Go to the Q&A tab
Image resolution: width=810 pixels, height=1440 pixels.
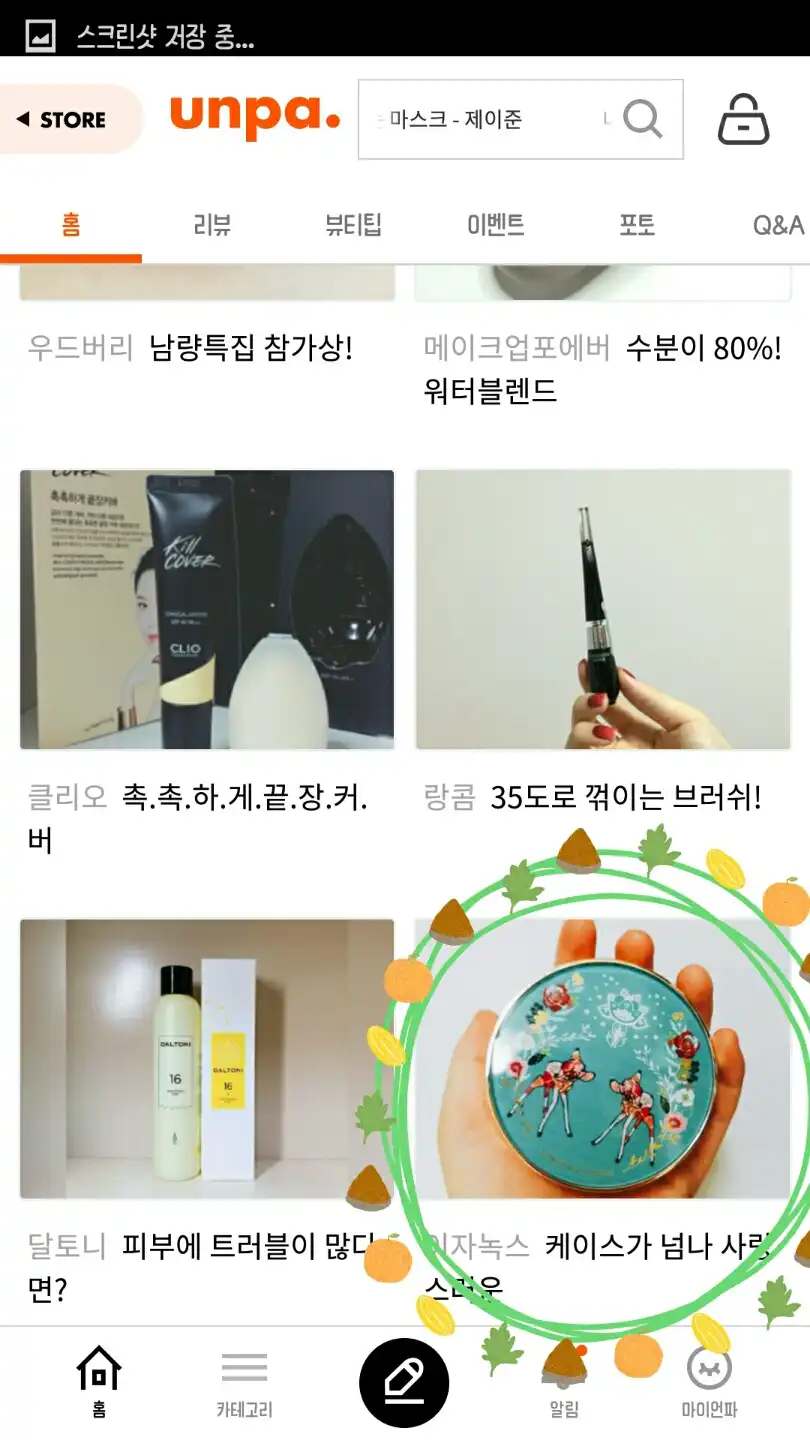(x=778, y=224)
